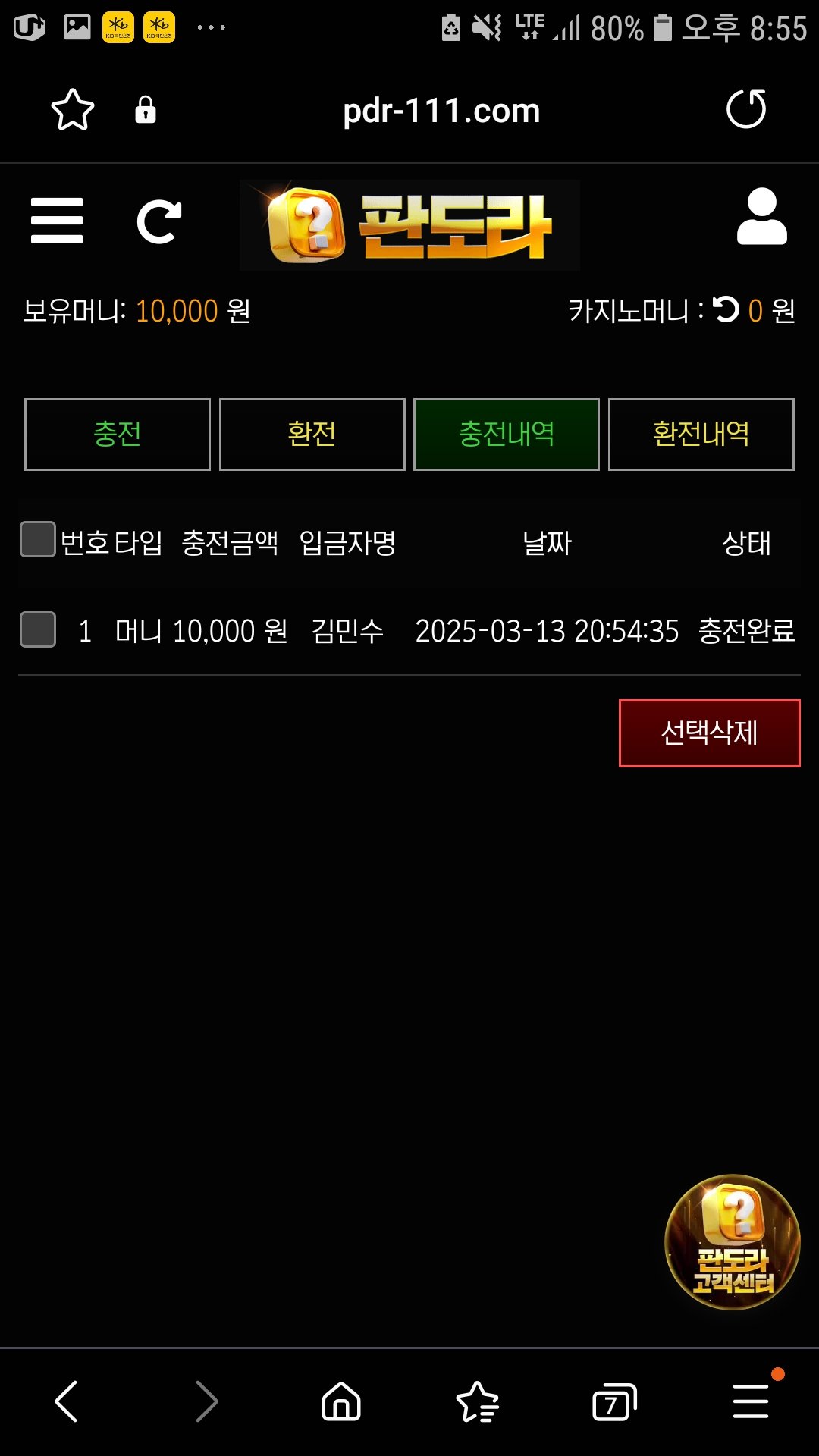Open the 충전내역 tab
This screenshot has height=1456, width=819.
point(507,435)
